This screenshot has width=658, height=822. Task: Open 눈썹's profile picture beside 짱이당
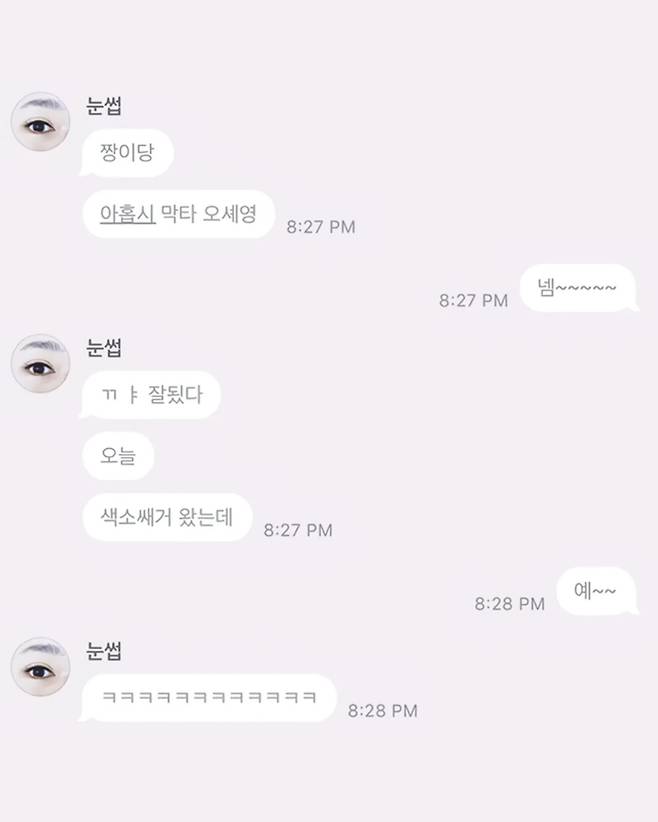point(40,127)
